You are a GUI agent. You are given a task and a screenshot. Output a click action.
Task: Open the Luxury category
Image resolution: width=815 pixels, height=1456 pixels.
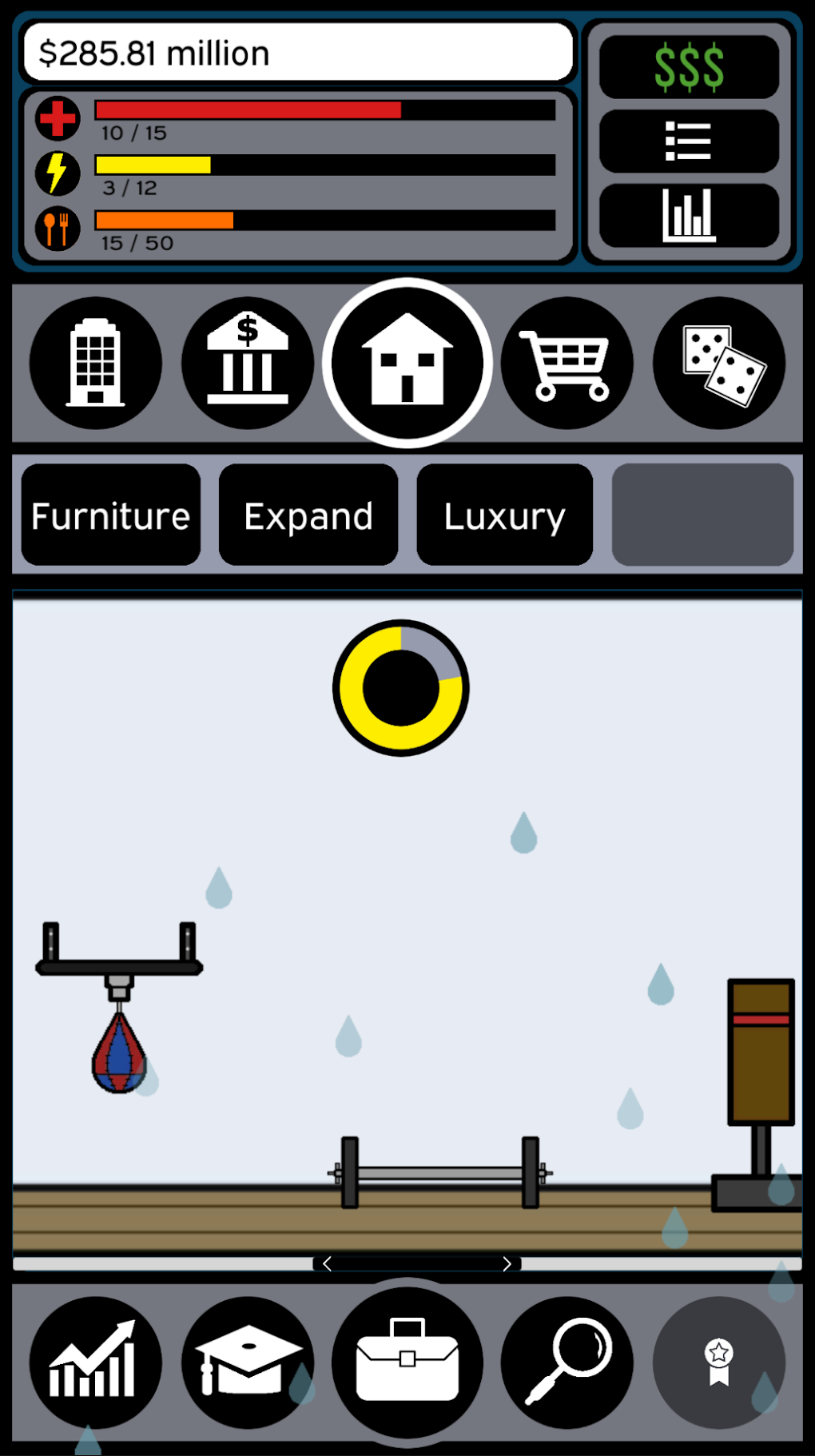(x=505, y=515)
